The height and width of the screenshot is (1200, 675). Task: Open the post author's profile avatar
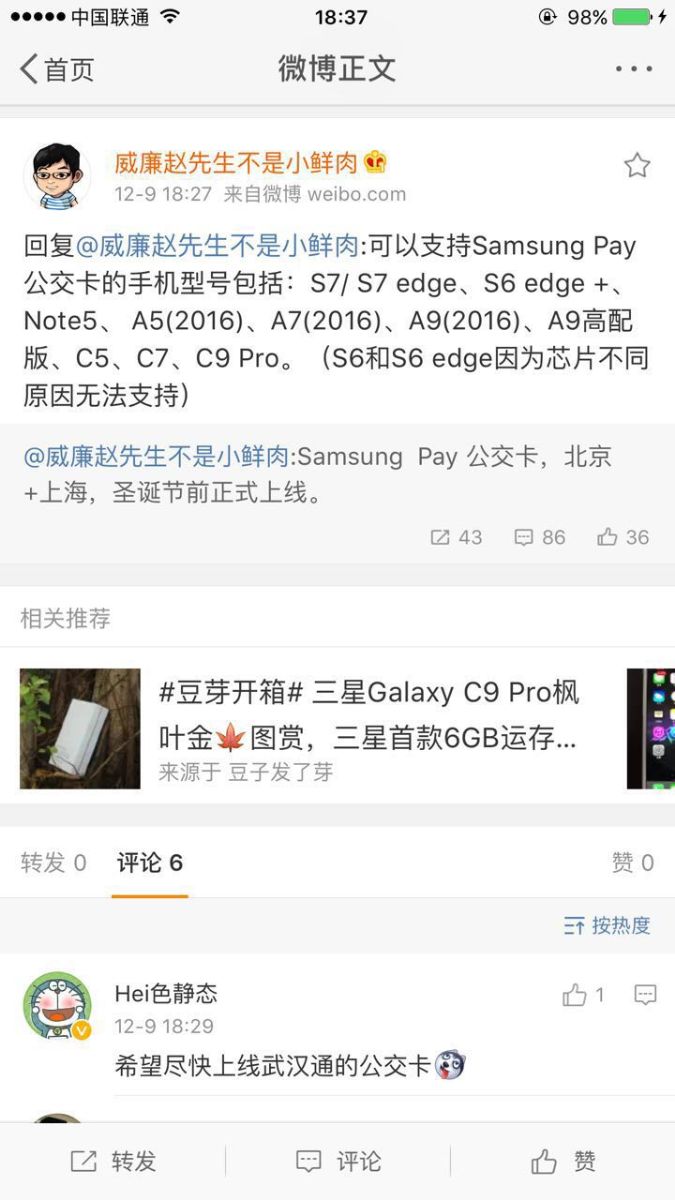coord(57,175)
